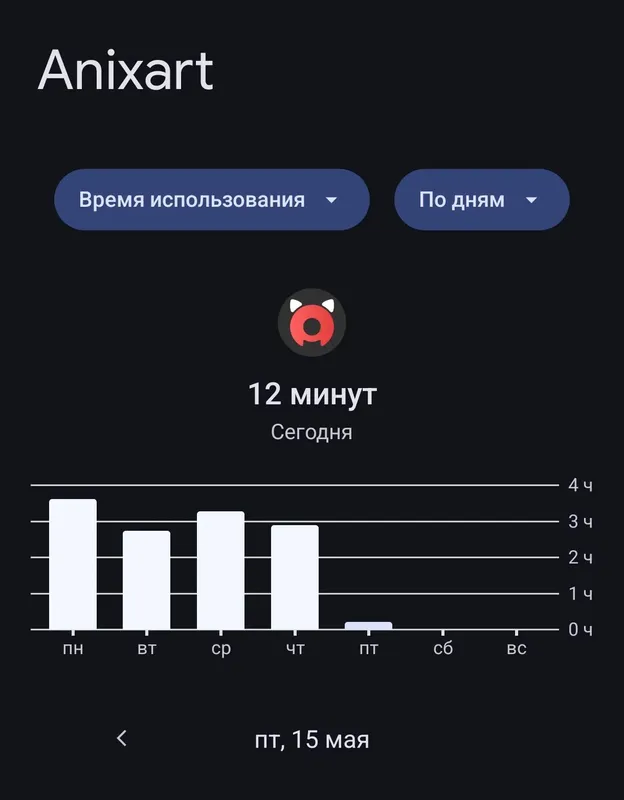Expand the По дням dropdown
624x800 pixels.
pyautogui.click(x=482, y=199)
